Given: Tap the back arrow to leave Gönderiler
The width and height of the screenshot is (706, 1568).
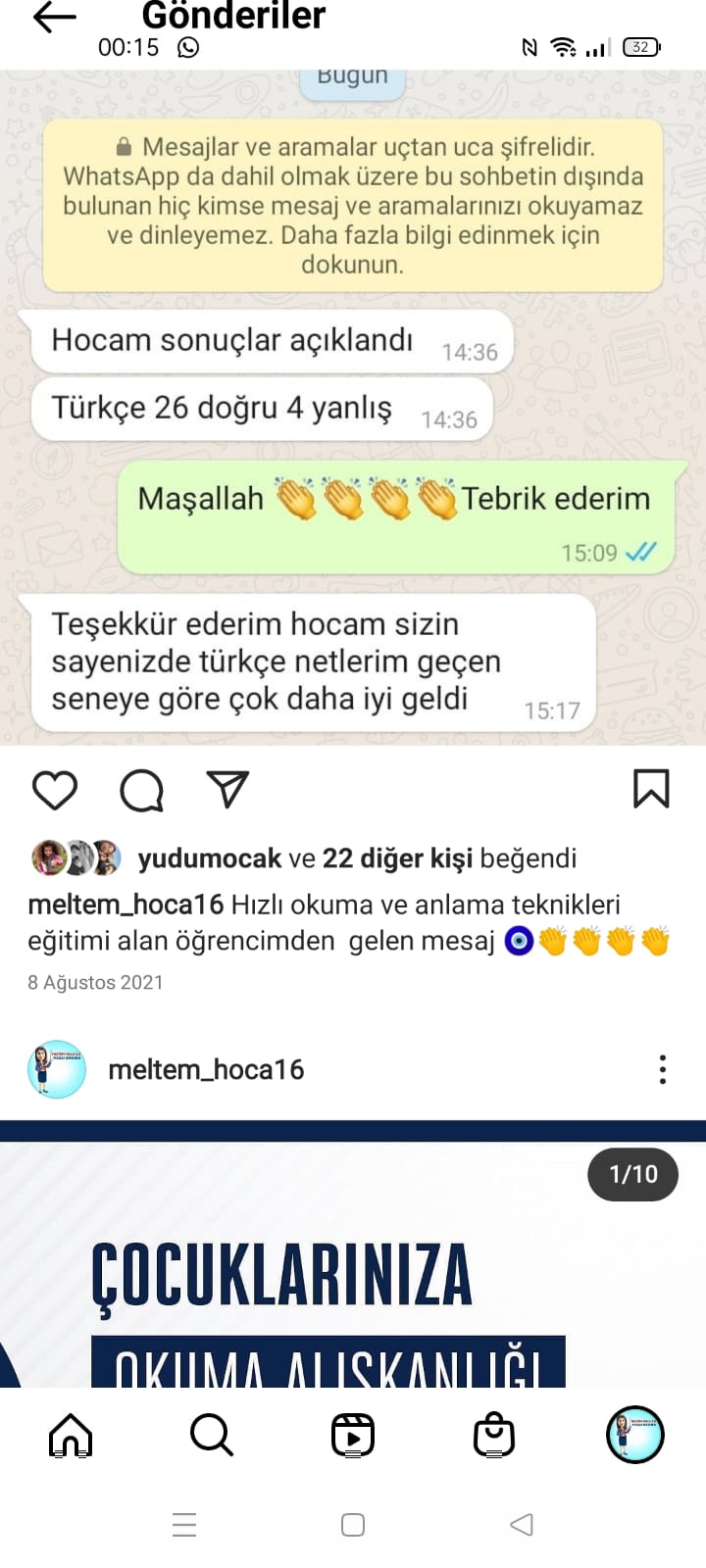Looking at the screenshot, I should tap(54, 18).
